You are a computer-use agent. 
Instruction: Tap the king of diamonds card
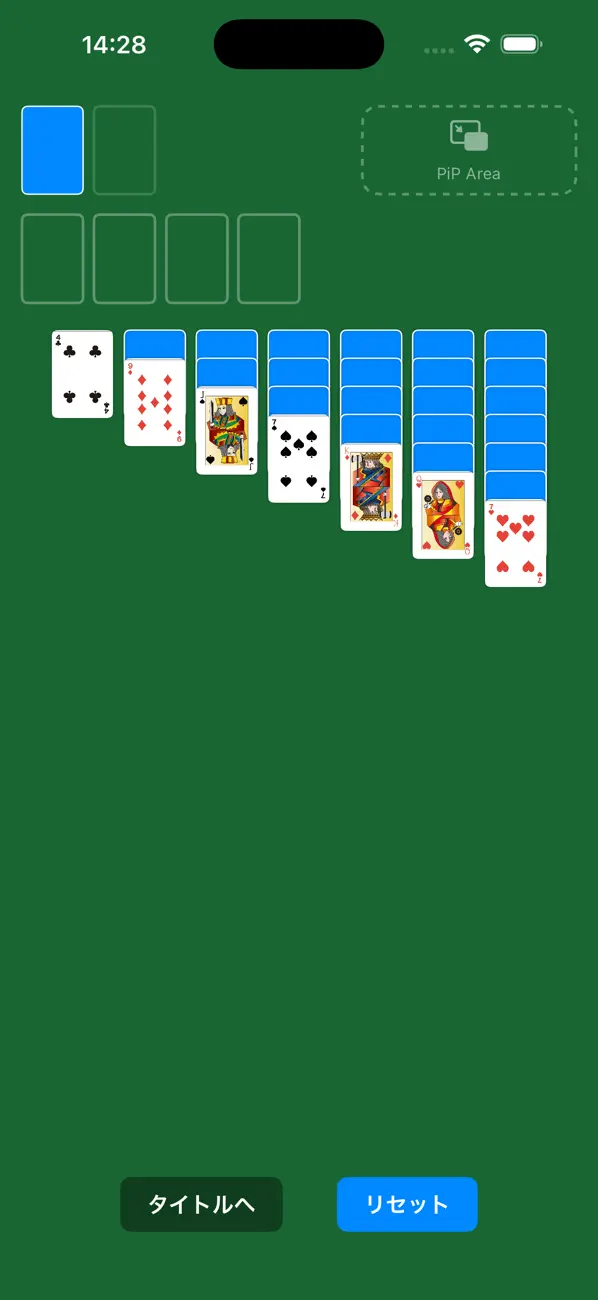371,486
